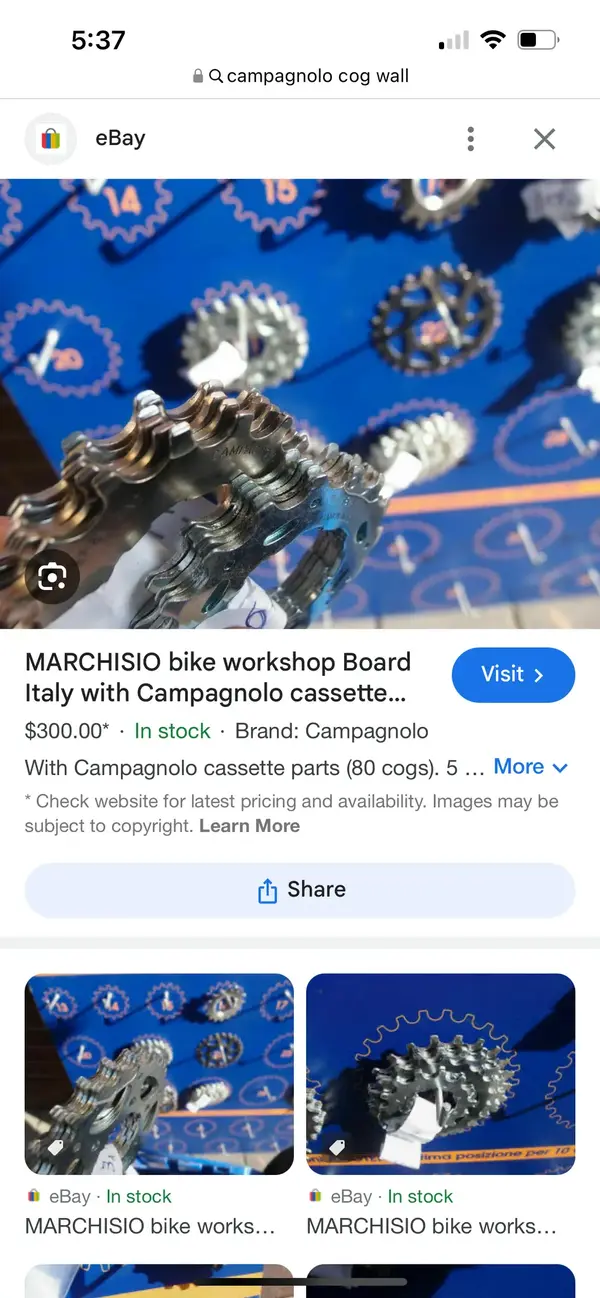This screenshot has height=1298, width=600.
Task: Tap the Google Lens icon on image
Action: [51, 576]
